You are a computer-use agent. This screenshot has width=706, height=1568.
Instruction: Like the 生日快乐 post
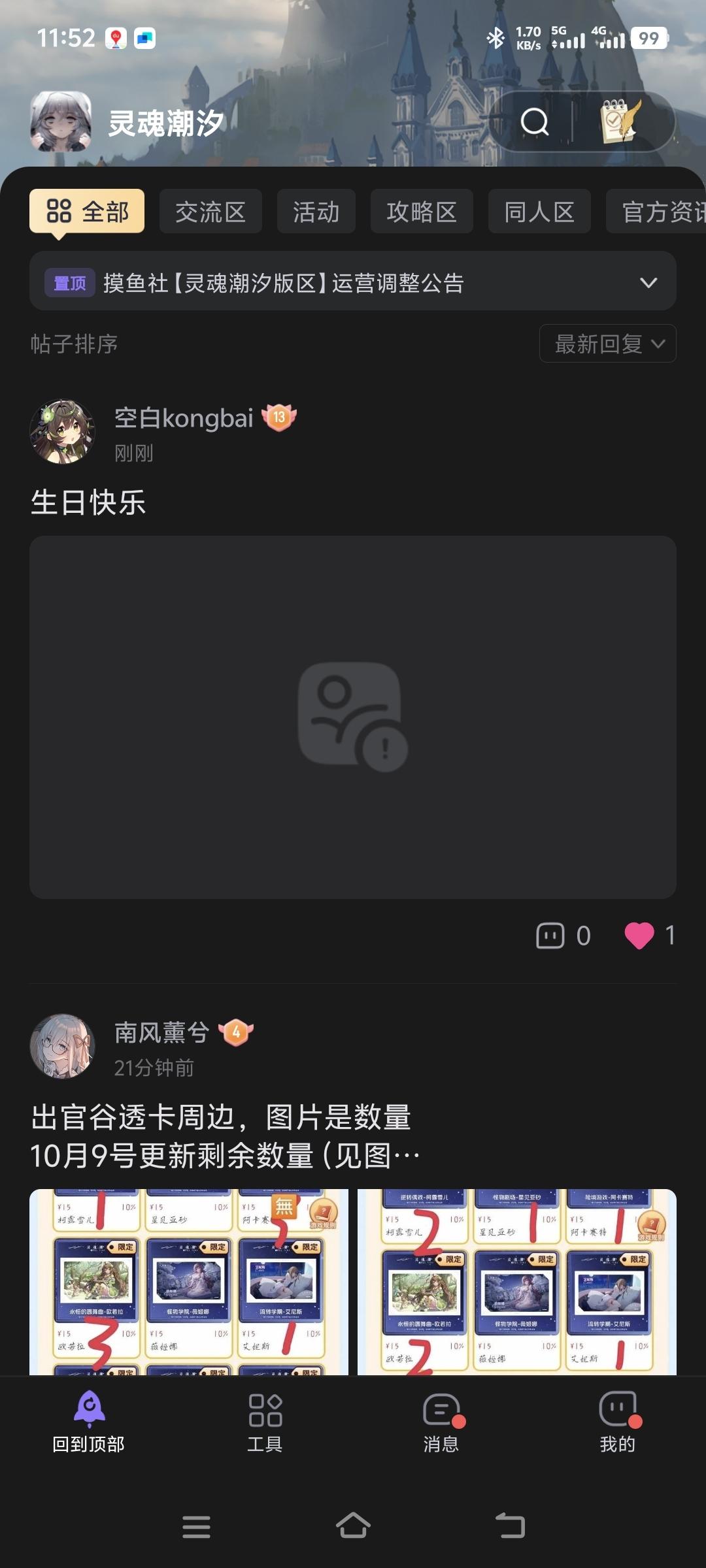coord(639,936)
